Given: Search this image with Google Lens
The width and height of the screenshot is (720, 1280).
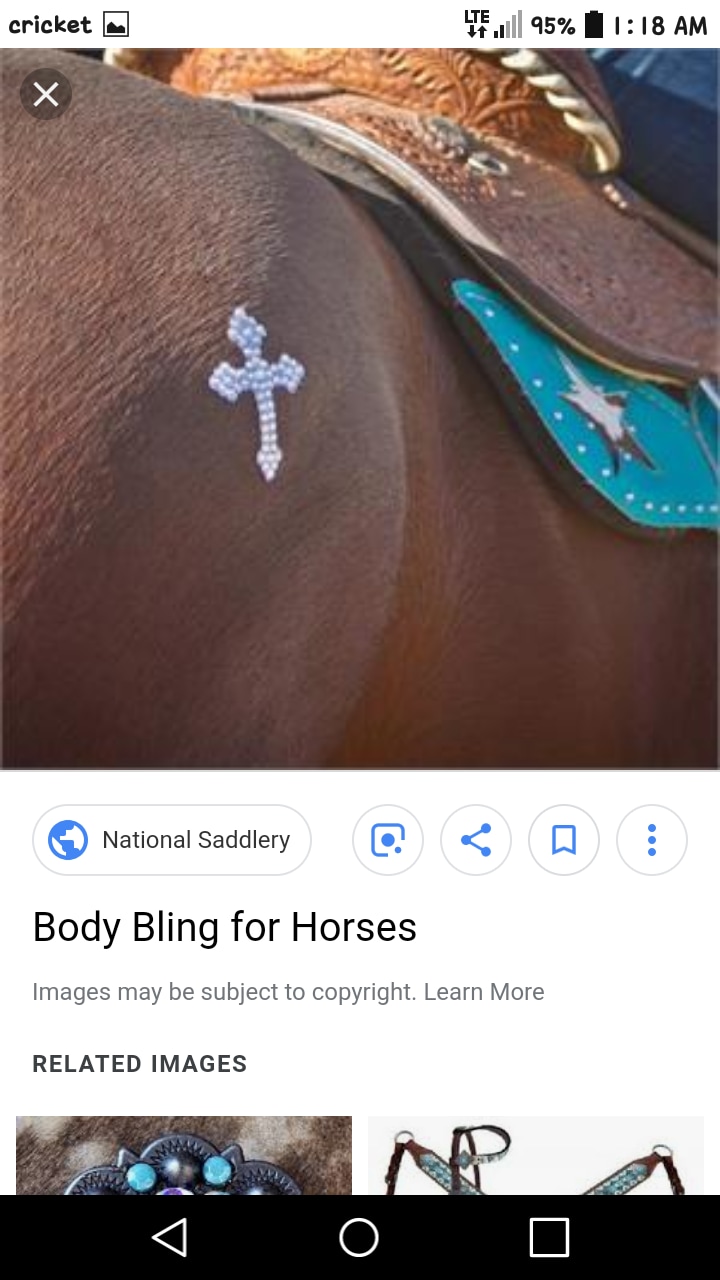Looking at the screenshot, I should click(388, 840).
